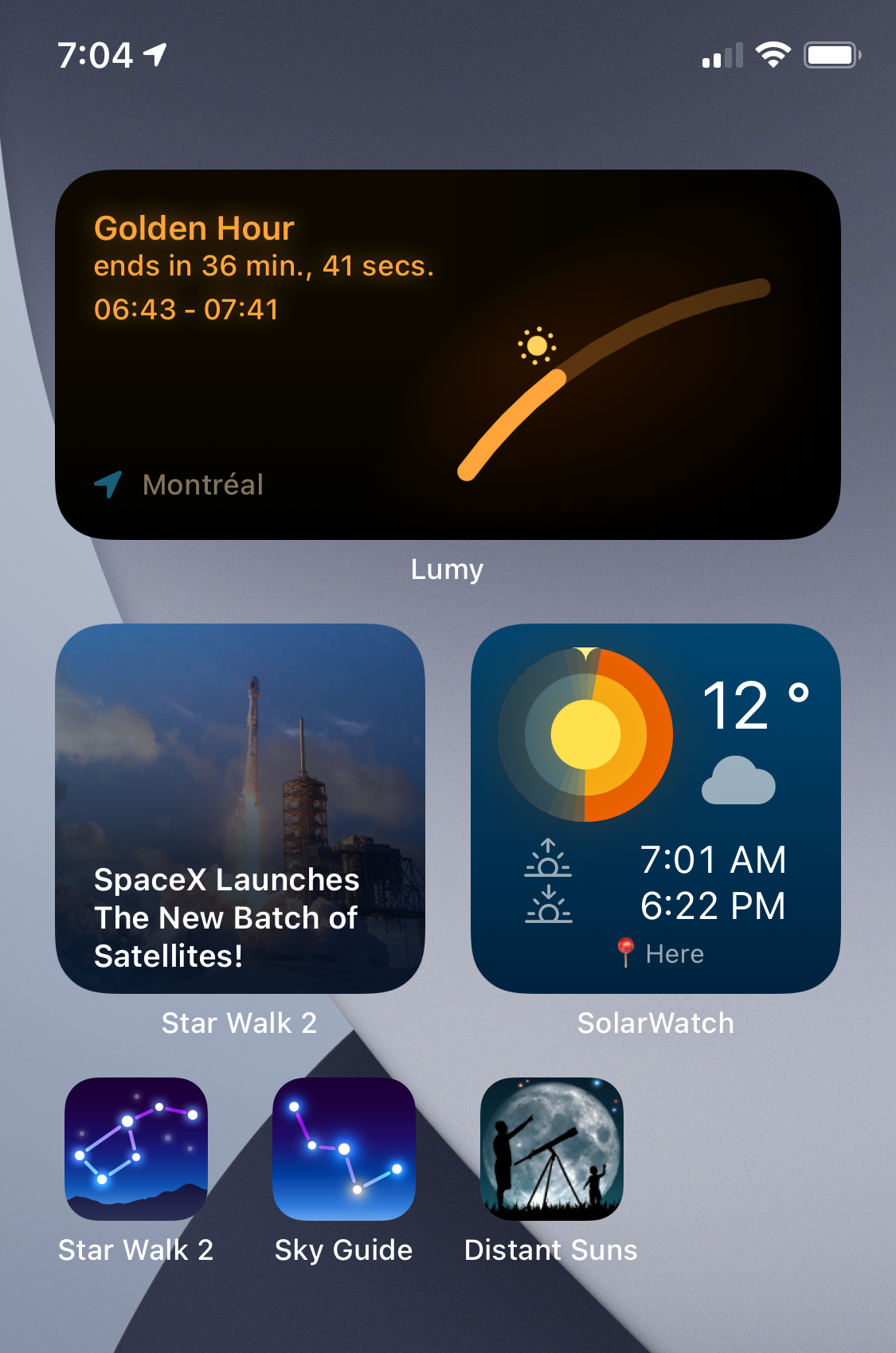Screen dimensions: 896x1353
Task: Open the Distant Suns app
Action: coord(551,1148)
